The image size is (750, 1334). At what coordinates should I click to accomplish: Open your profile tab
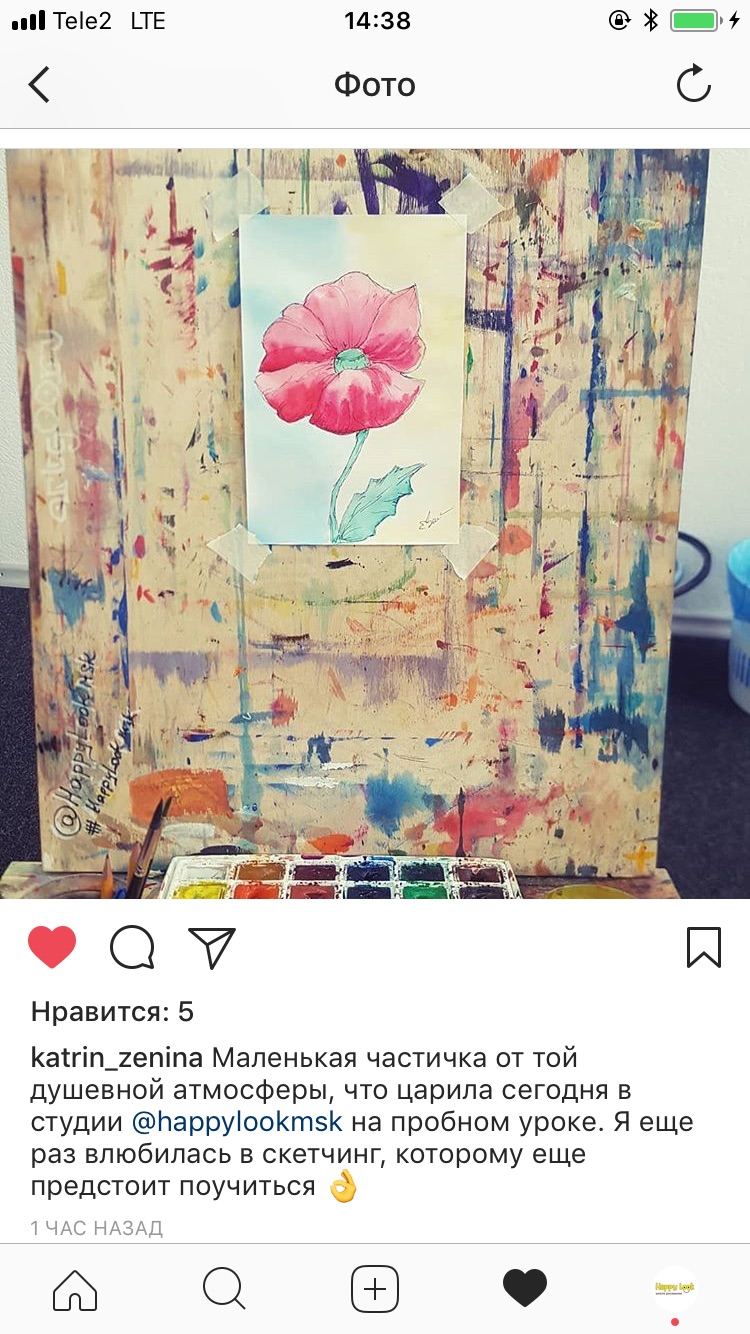pyautogui.click(x=675, y=1288)
